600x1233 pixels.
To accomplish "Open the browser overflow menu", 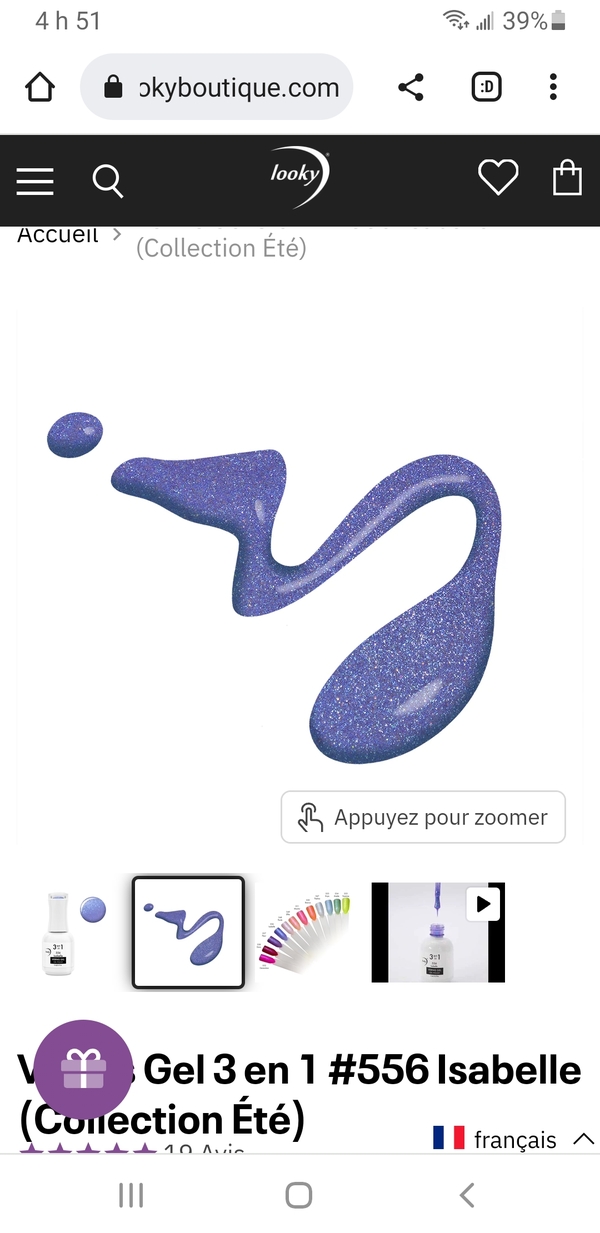I will click(553, 88).
